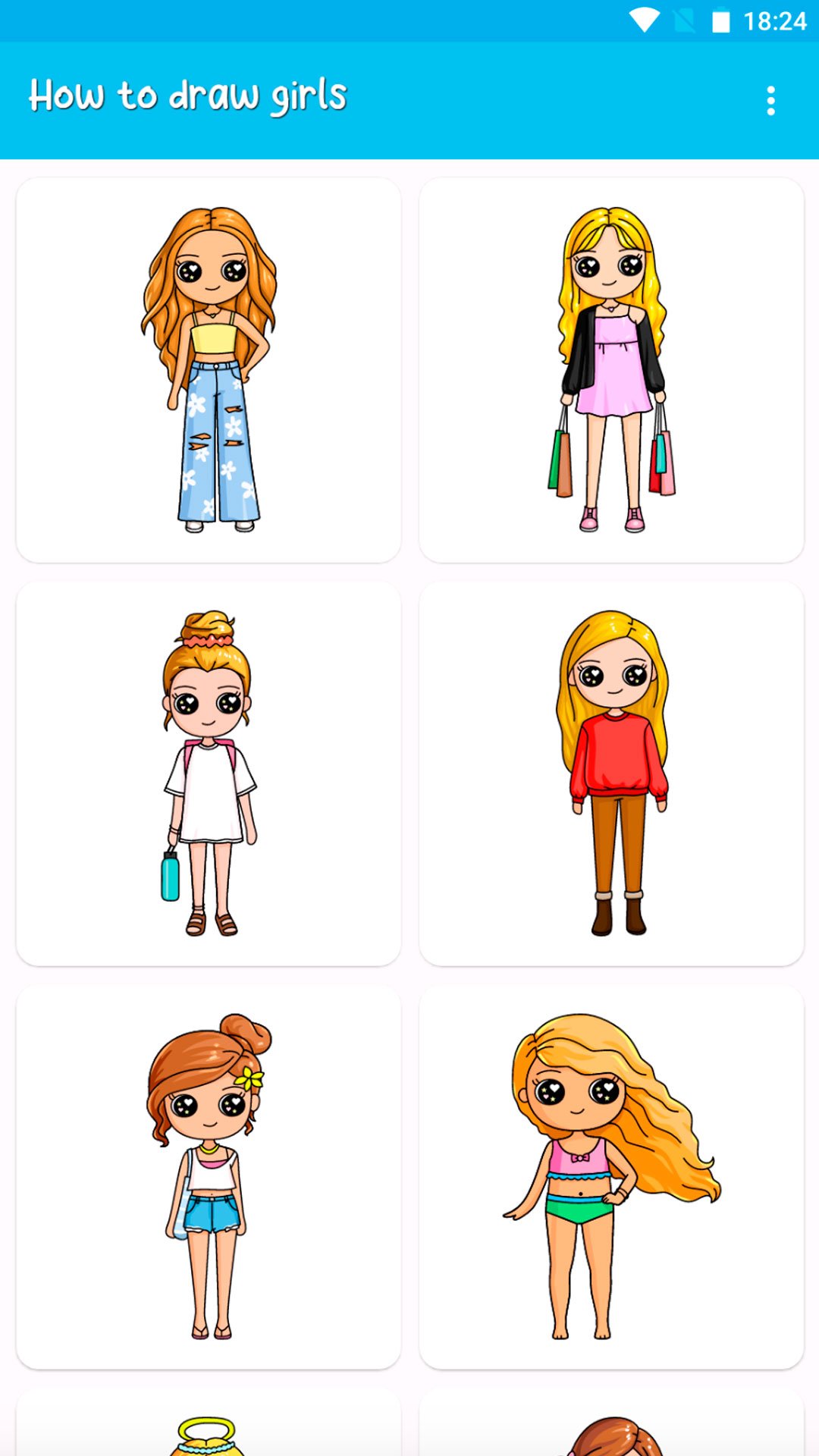Select the girl with yellow hair flower

pyautogui.click(x=211, y=1179)
